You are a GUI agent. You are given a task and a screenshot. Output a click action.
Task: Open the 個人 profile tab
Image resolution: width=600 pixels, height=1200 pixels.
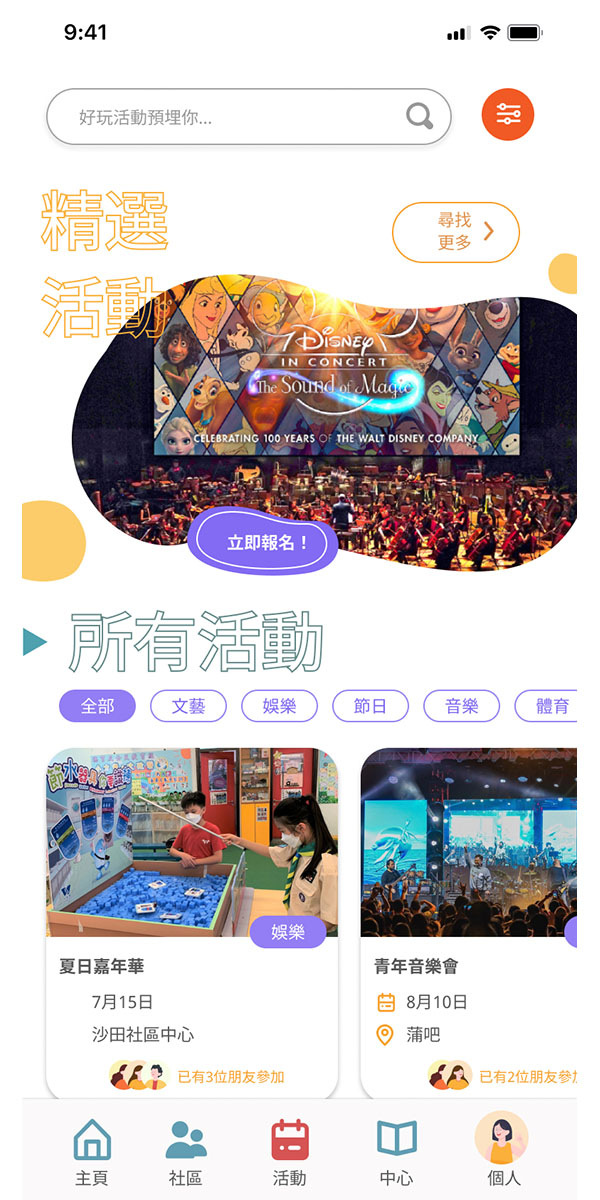[502, 1150]
